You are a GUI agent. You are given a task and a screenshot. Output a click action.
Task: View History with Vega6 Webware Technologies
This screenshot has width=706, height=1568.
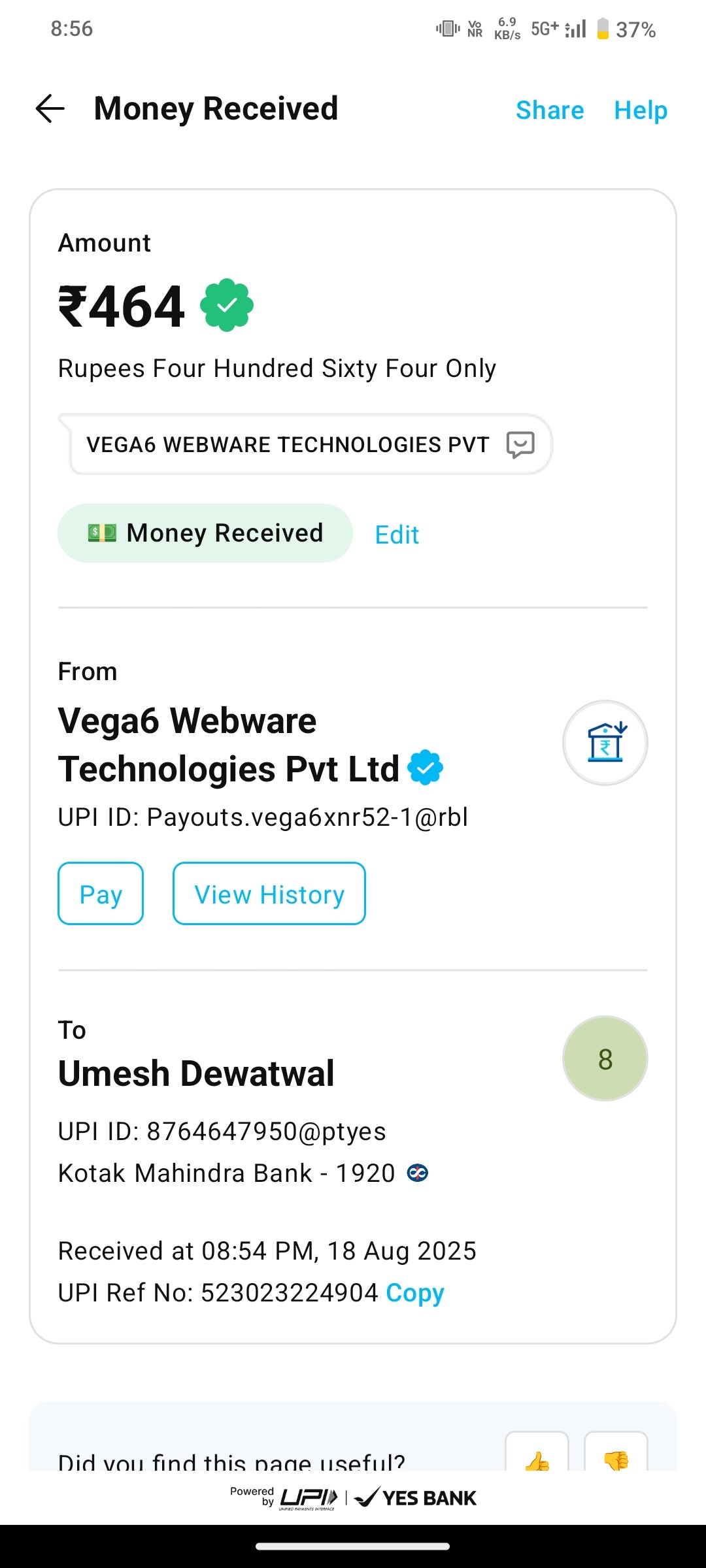269,893
